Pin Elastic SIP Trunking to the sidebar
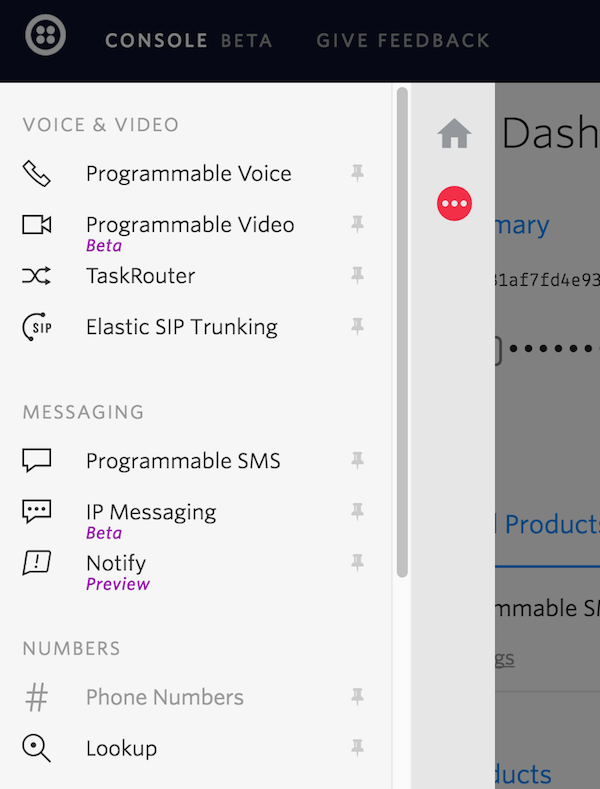600x789 pixels. [x=357, y=327]
